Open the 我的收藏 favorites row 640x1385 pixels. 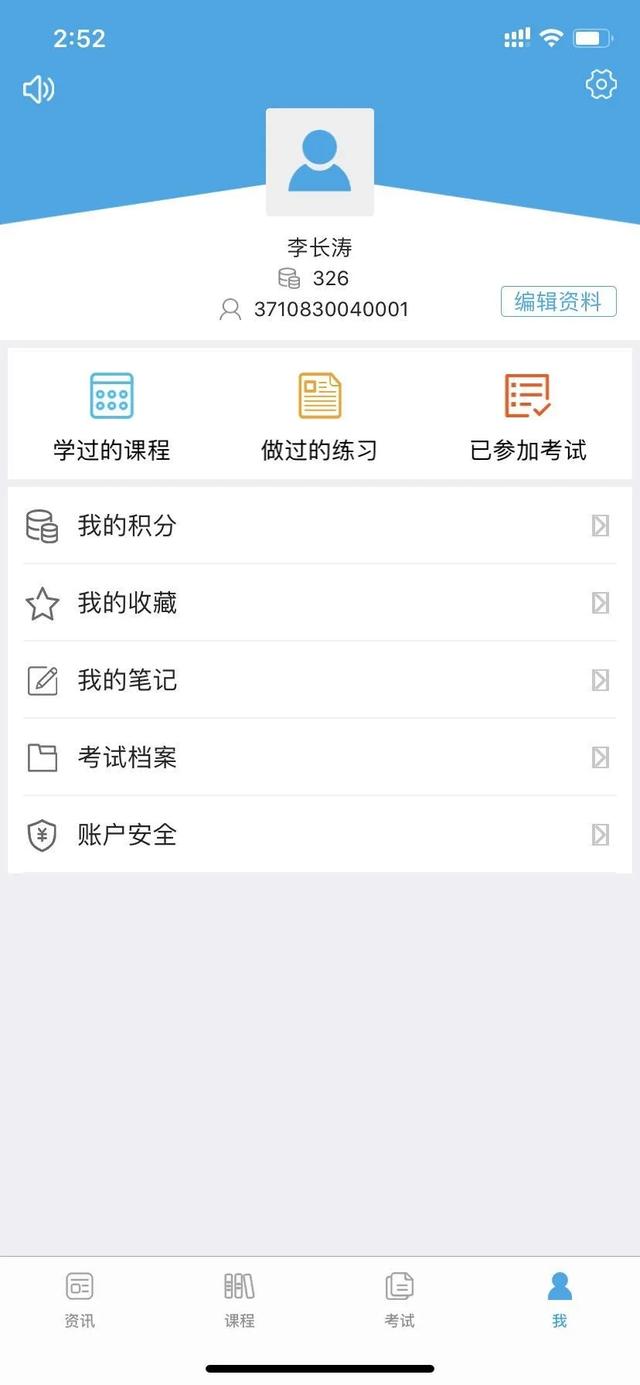(320, 603)
